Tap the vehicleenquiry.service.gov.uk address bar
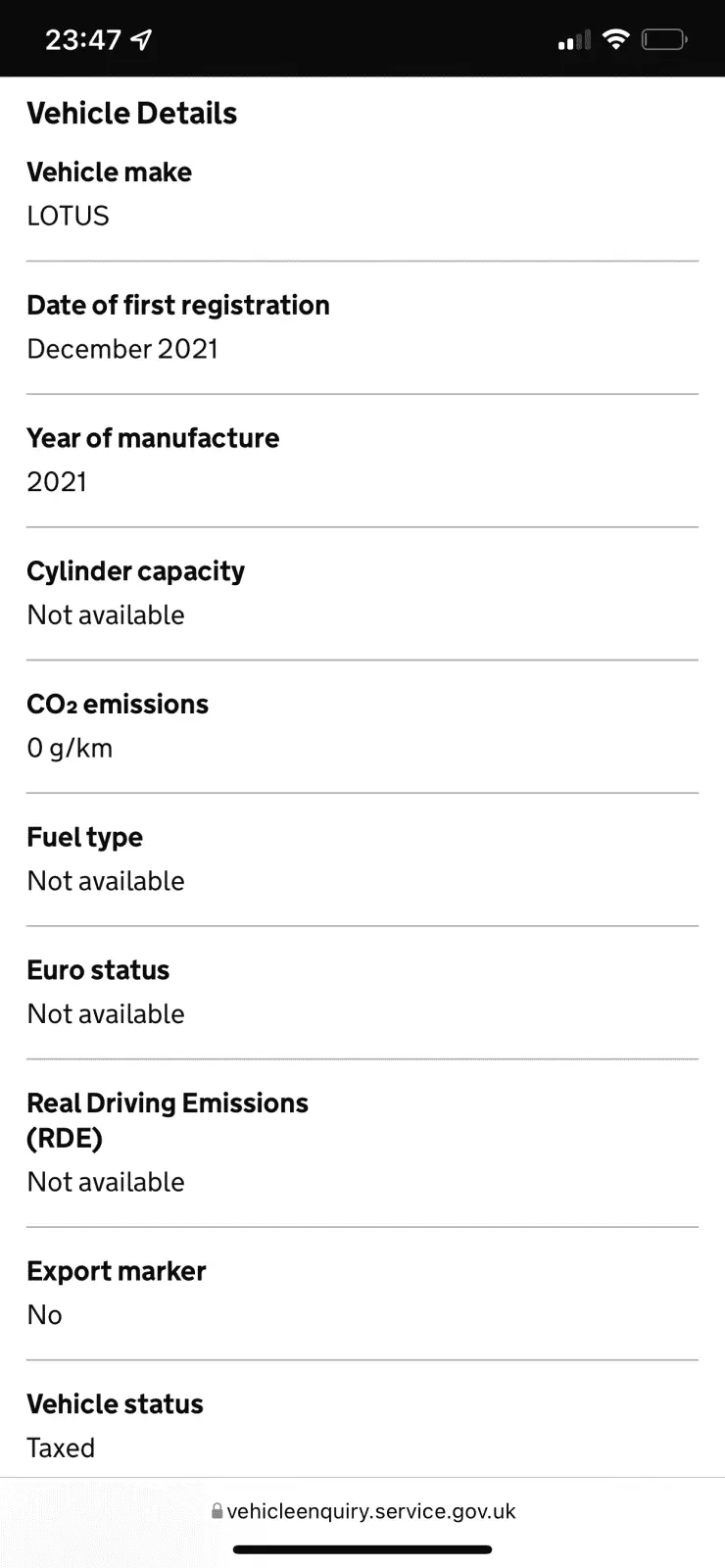This screenshot has height=1568, width=725. point(364,1511)
